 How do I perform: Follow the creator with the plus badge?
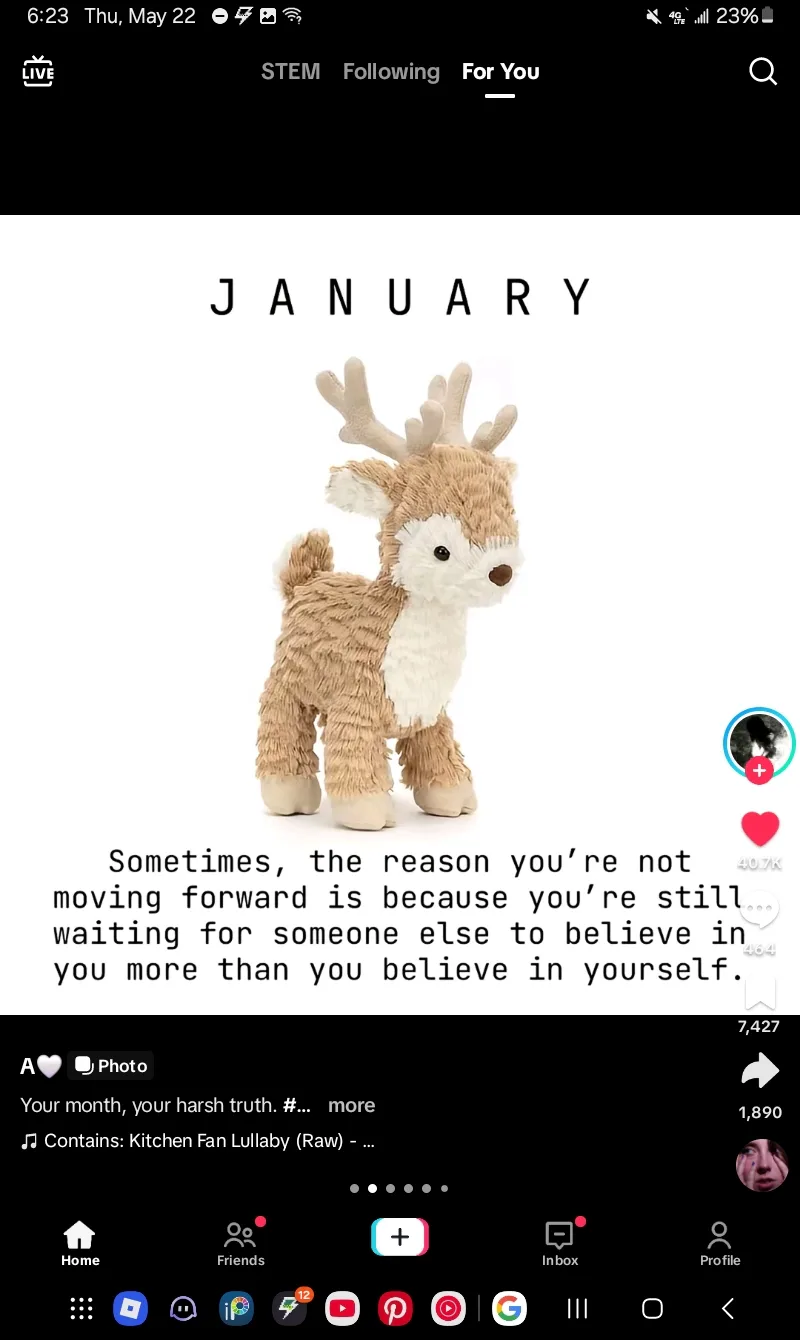point(759,770)
